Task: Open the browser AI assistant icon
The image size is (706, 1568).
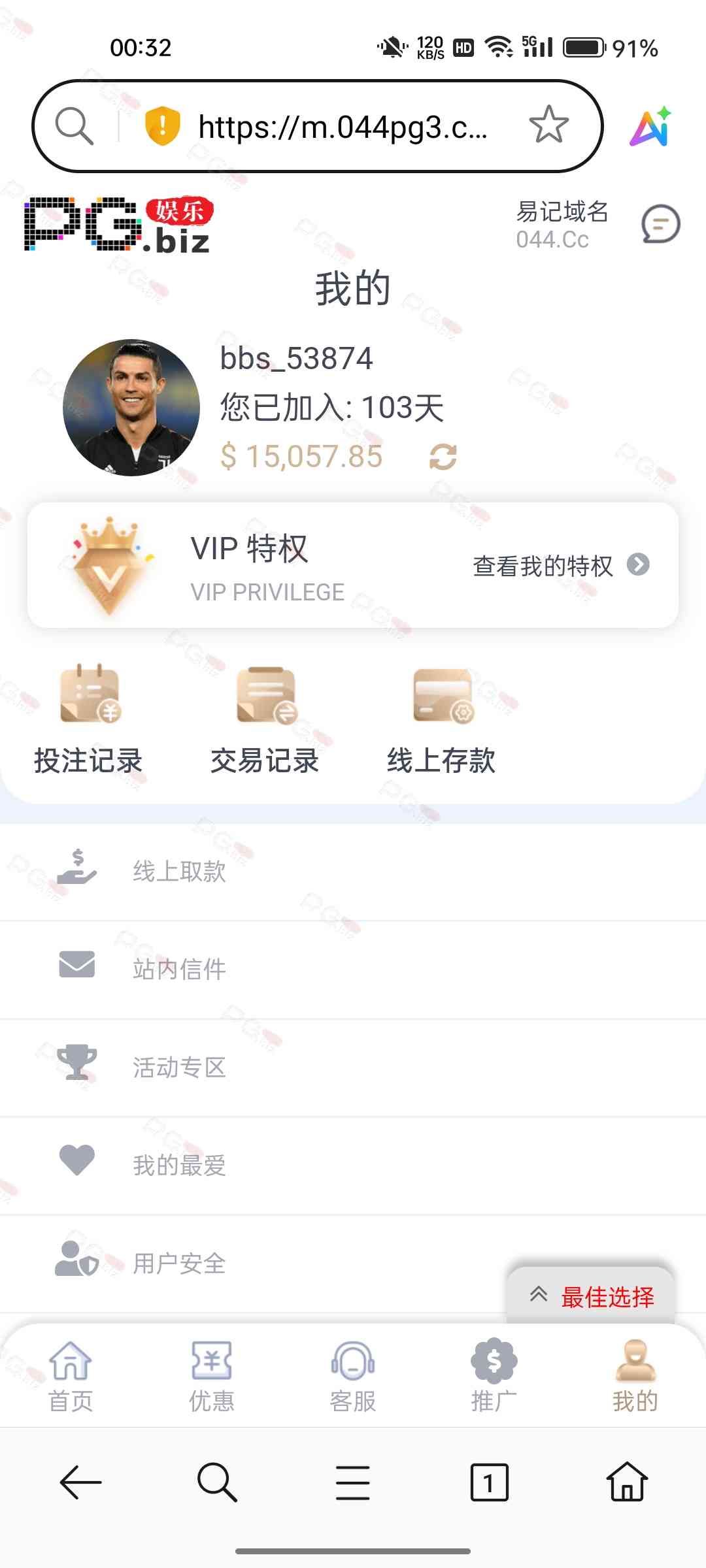Action: [650, 126]
